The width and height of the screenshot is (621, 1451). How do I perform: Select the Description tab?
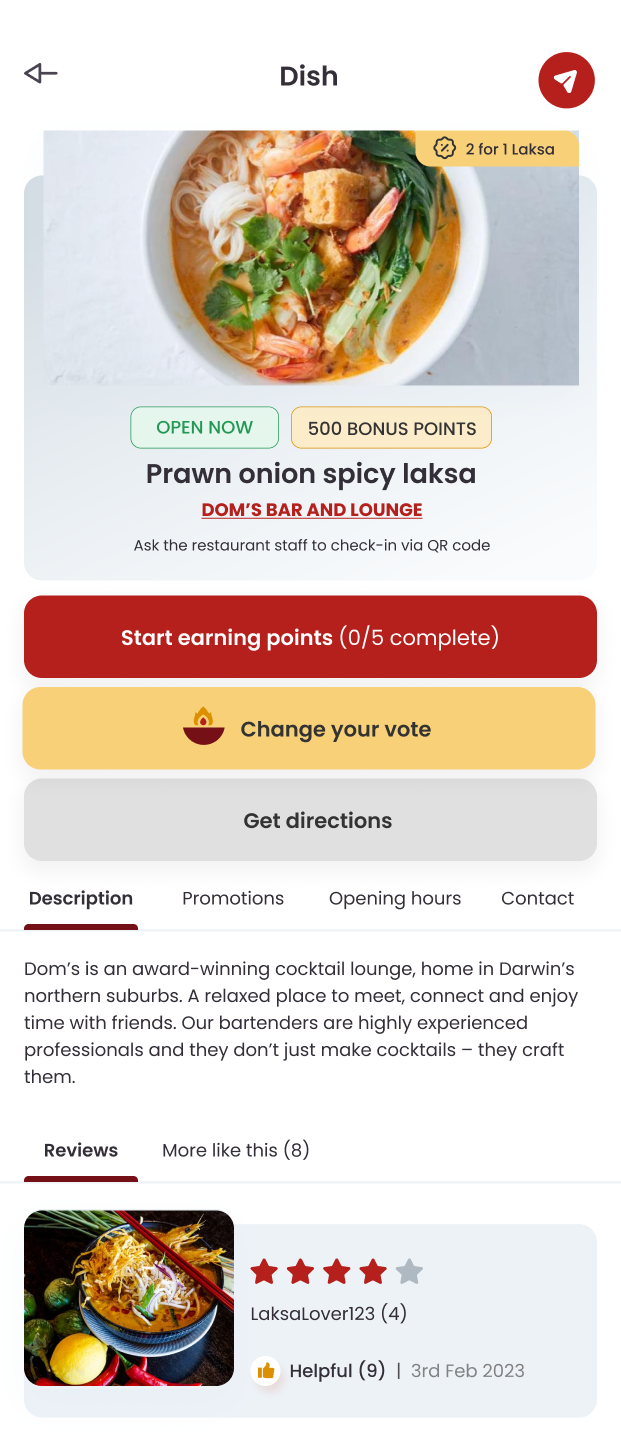(x=81, y=898)
